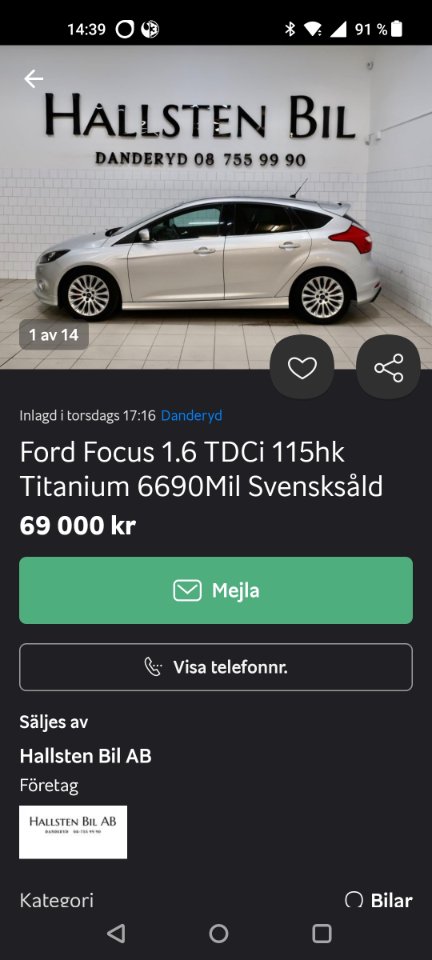Open recent apps from navigation bar

click(x=322, y=933)
